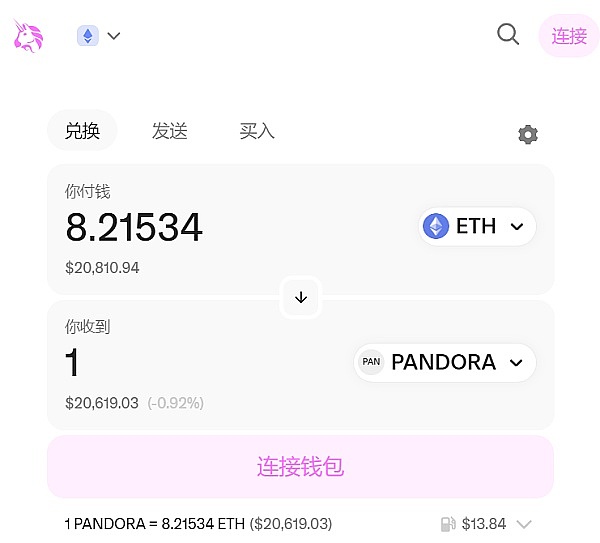Image resolution: width=600 pixels, height=543 pixels.
Task: Flip swap direction with the arrow
Action: (x=301, y=297)
